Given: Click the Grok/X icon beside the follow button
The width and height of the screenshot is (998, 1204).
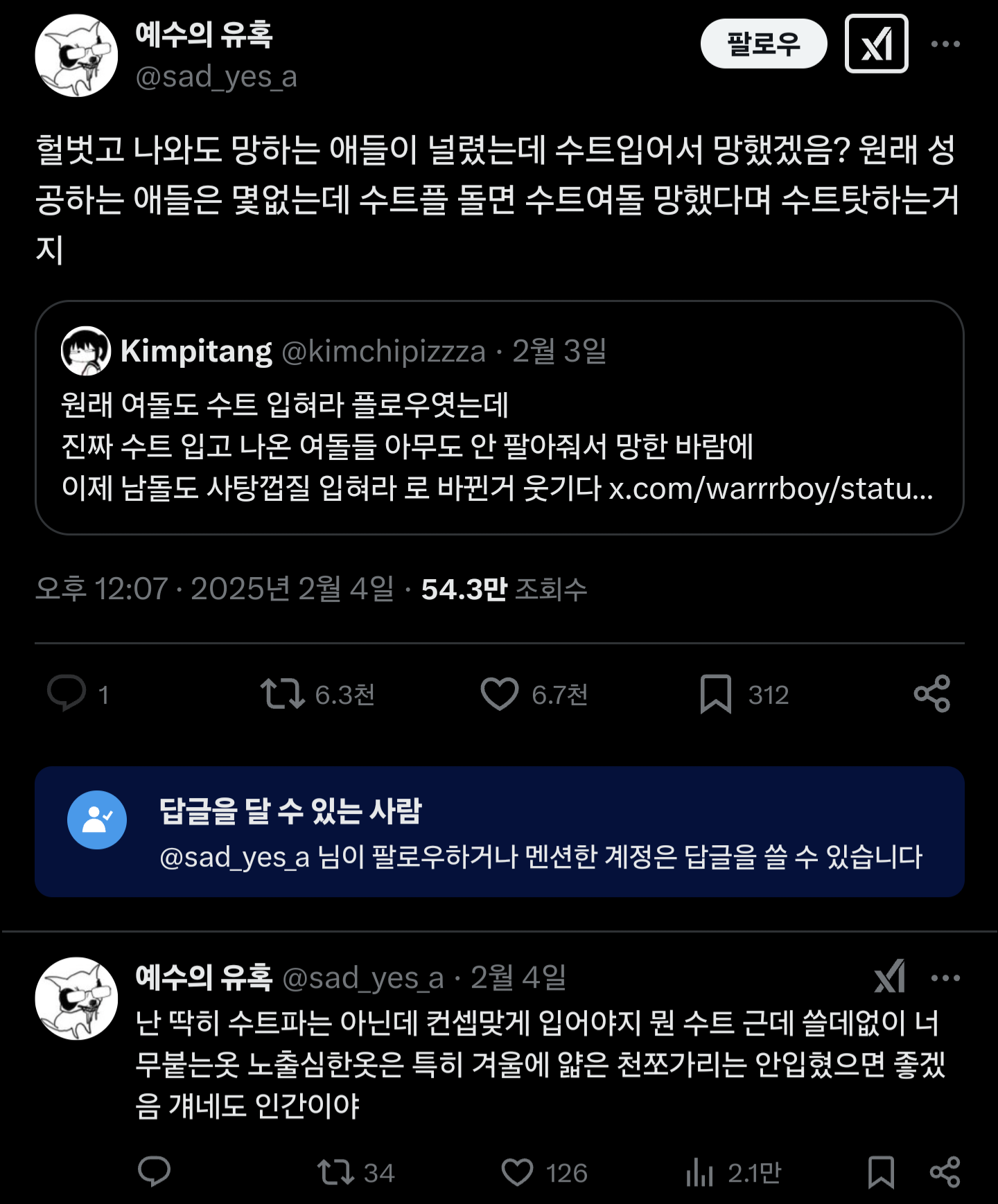Looking at the screenshot, I should click(x=875, y=44).
